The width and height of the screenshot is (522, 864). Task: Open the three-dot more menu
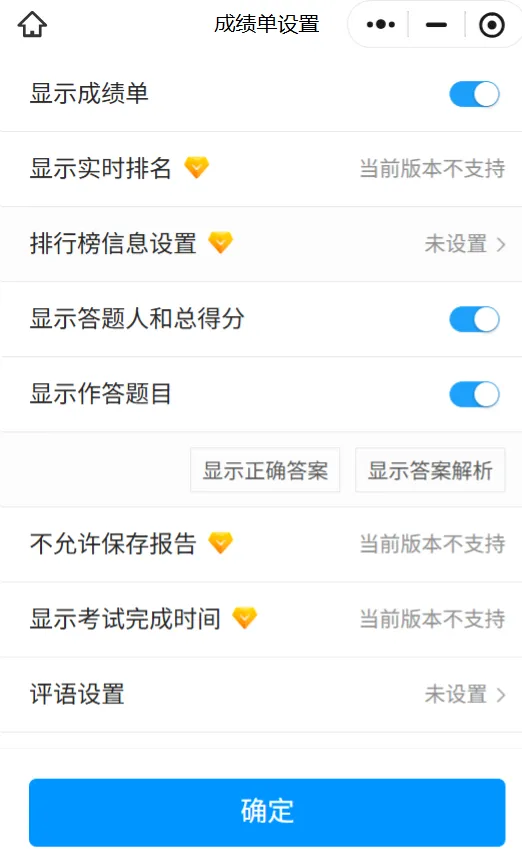pyautogui.click(x=380, y=25)
